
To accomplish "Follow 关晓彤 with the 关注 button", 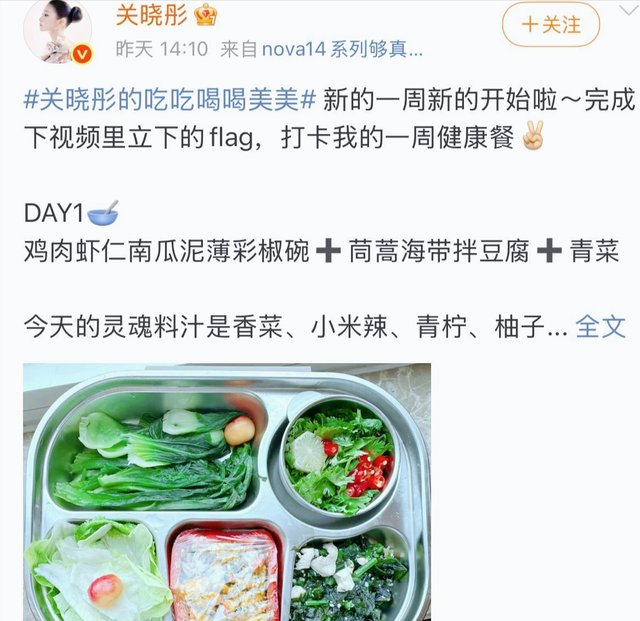I will 551,25.
